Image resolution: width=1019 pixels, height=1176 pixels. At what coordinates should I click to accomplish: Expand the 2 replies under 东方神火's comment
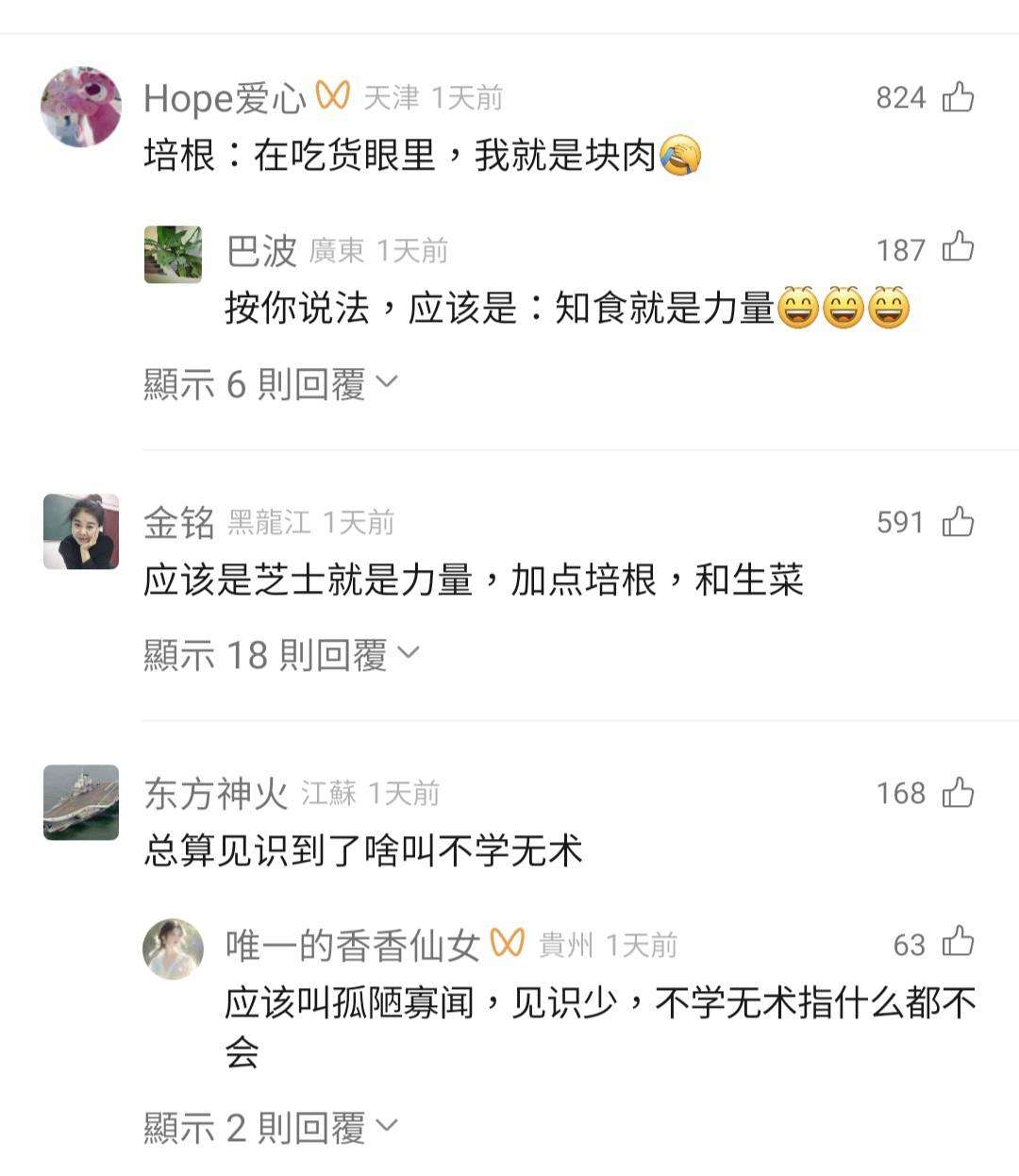[x=271, y=1127]
